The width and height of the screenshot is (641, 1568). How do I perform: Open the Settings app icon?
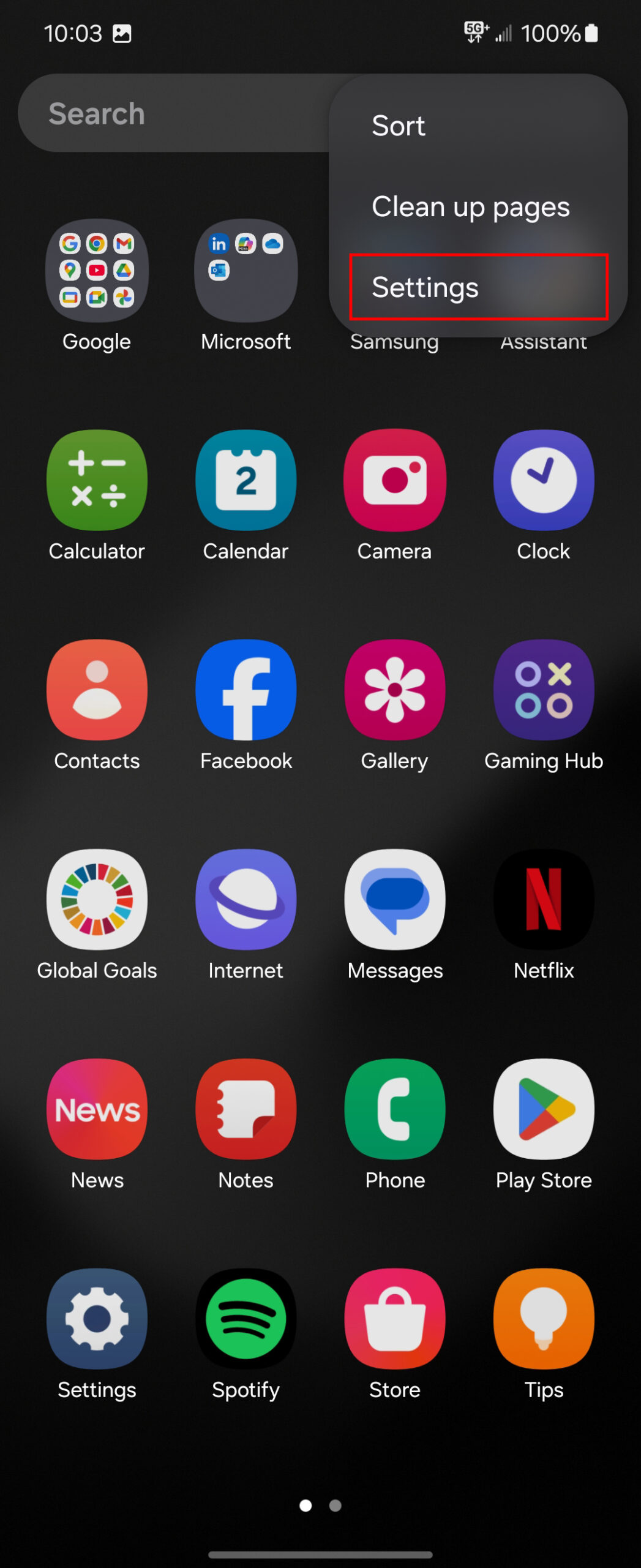(x=97, y=1319)
